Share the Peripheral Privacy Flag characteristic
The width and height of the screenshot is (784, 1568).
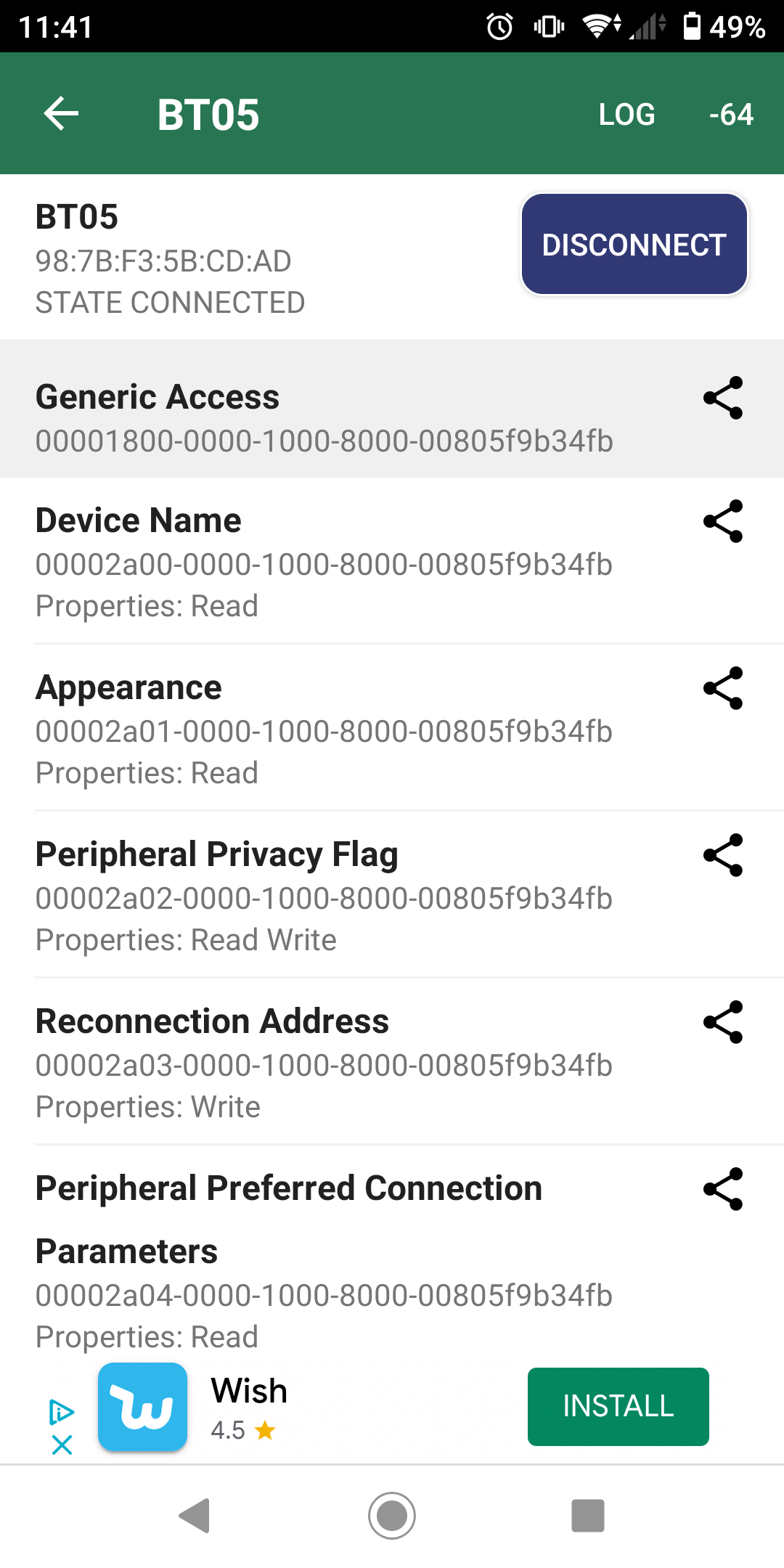point(723,855)
